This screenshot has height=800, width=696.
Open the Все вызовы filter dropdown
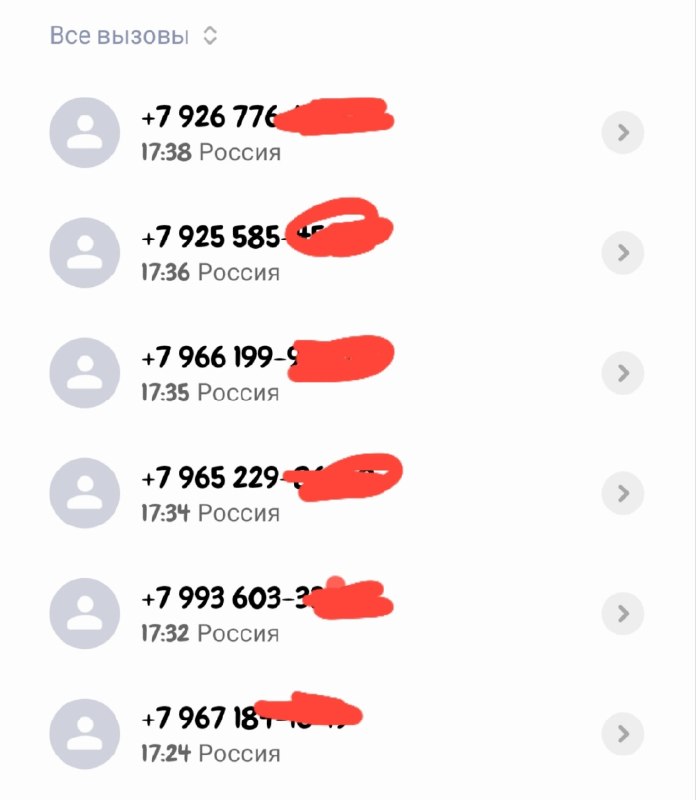[x=134, y=36]
